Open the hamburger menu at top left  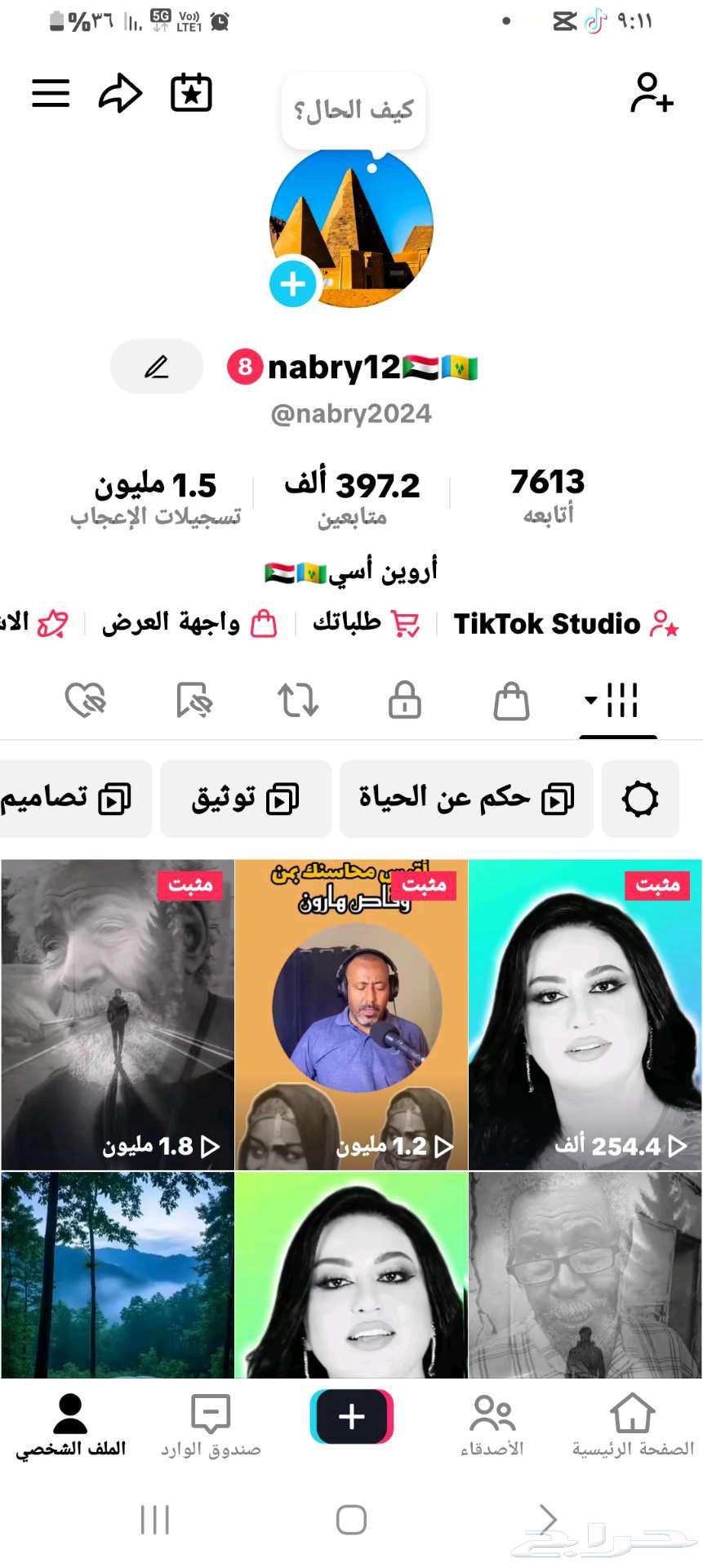(x=50, y=93)
